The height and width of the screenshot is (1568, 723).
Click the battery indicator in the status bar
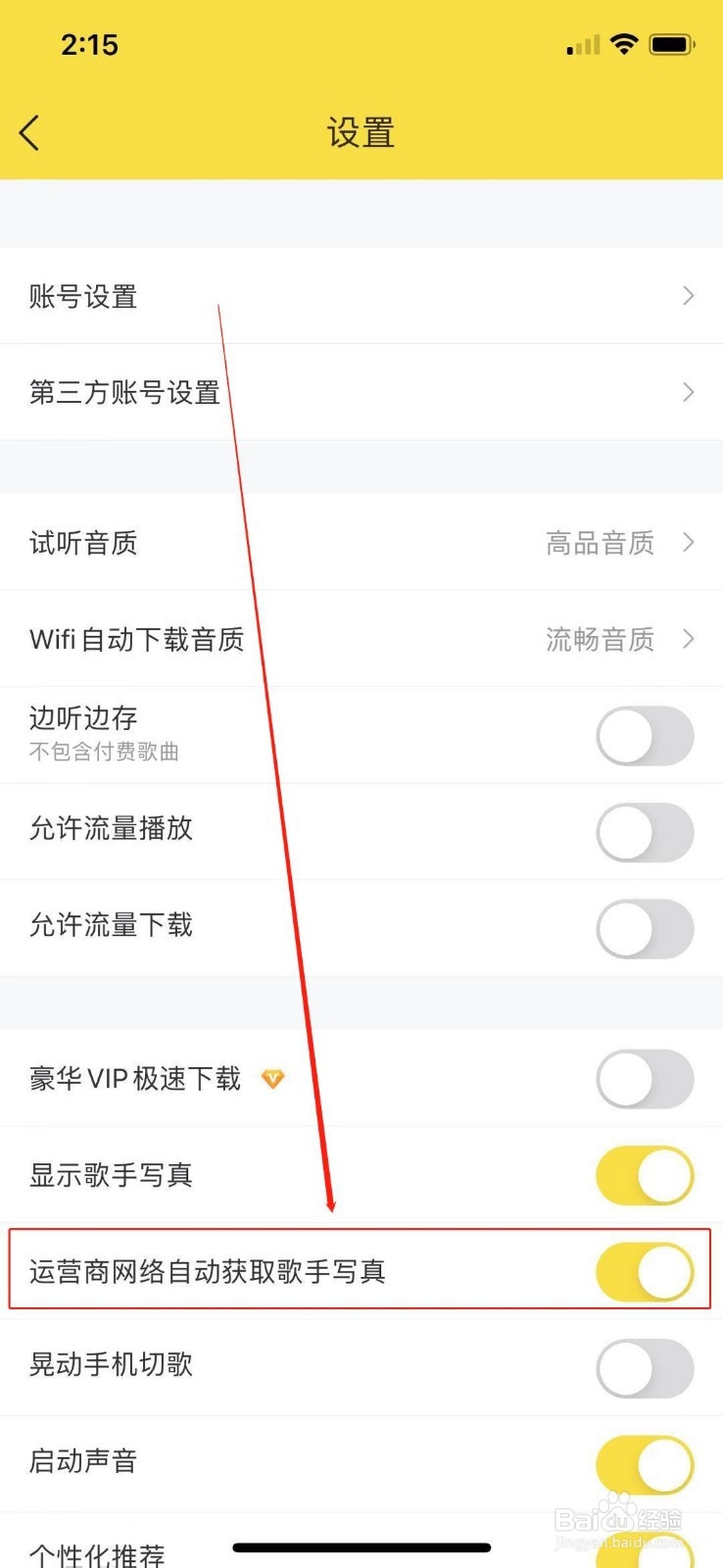pyautogui.click(x=672, y=43)
